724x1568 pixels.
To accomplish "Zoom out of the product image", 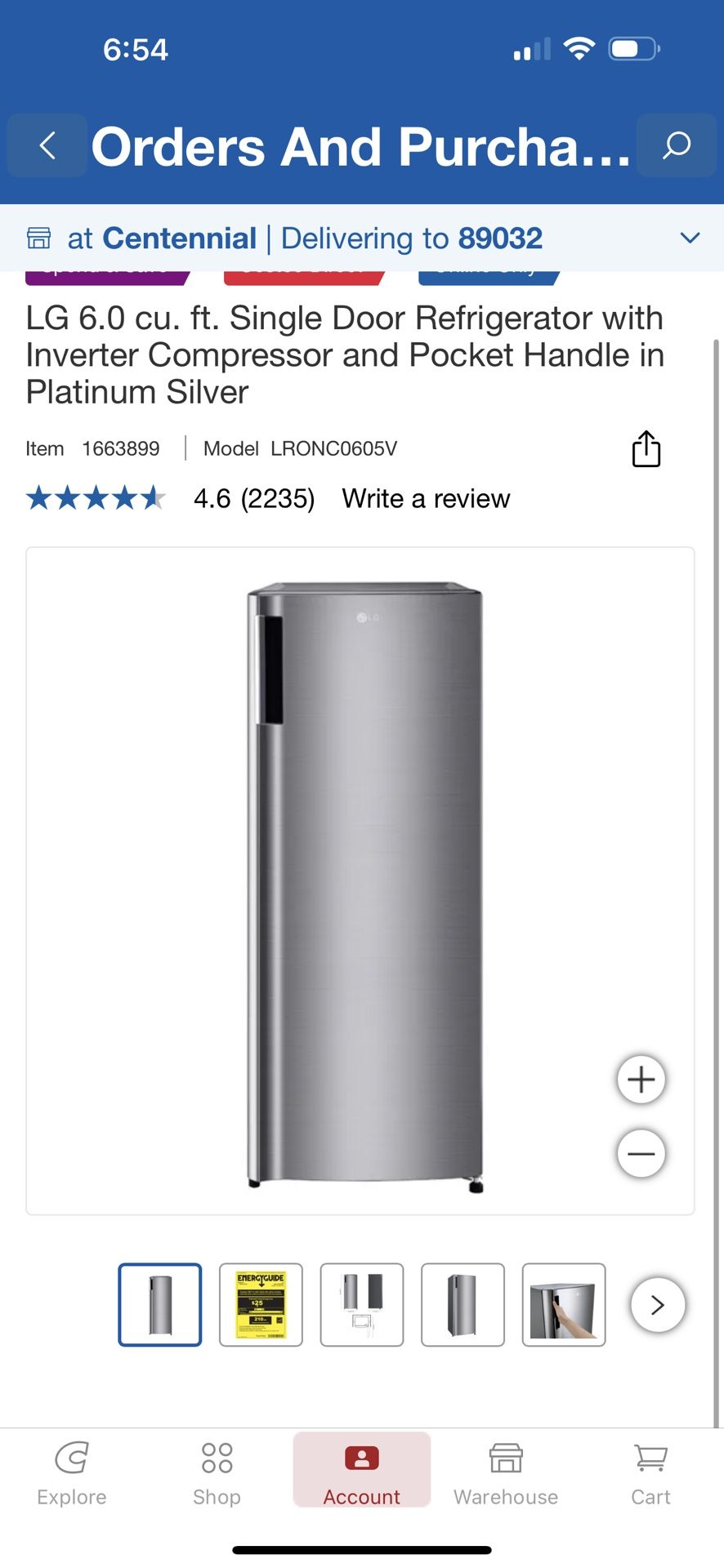I will pos(641,1154).
